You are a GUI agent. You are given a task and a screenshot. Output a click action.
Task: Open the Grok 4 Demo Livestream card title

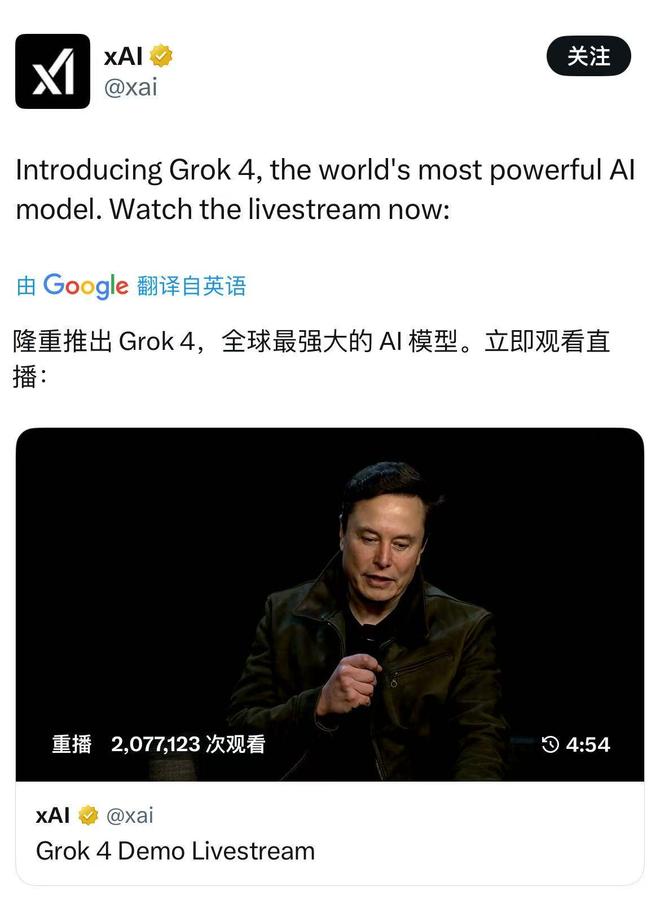175,851
